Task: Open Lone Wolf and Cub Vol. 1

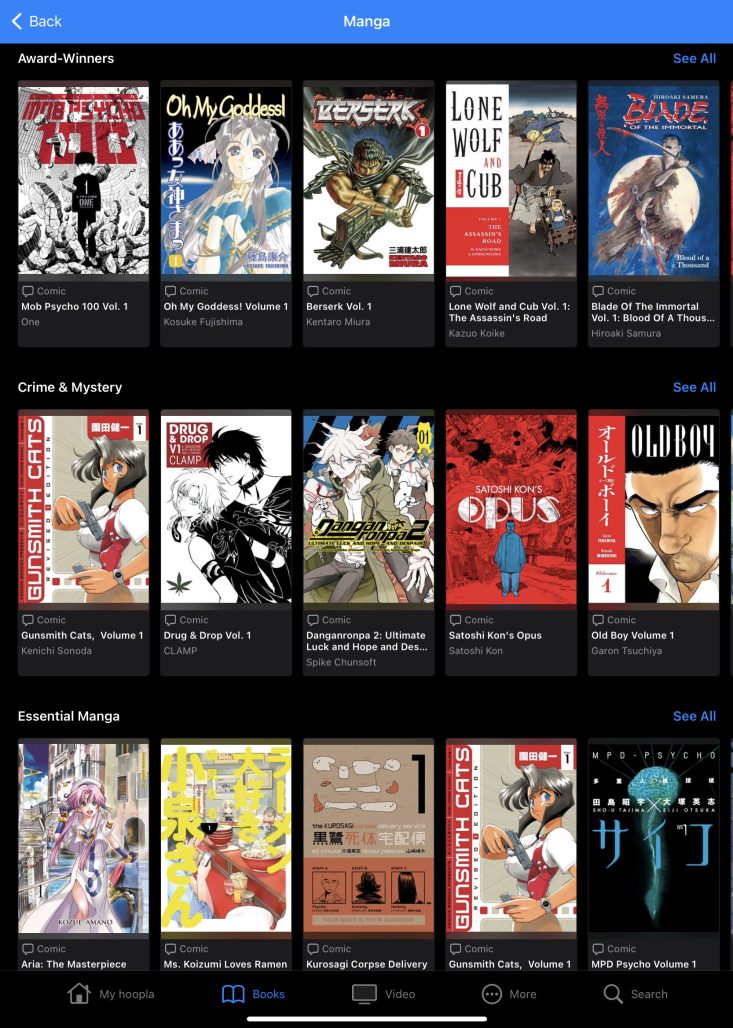Action: (511, 180)
